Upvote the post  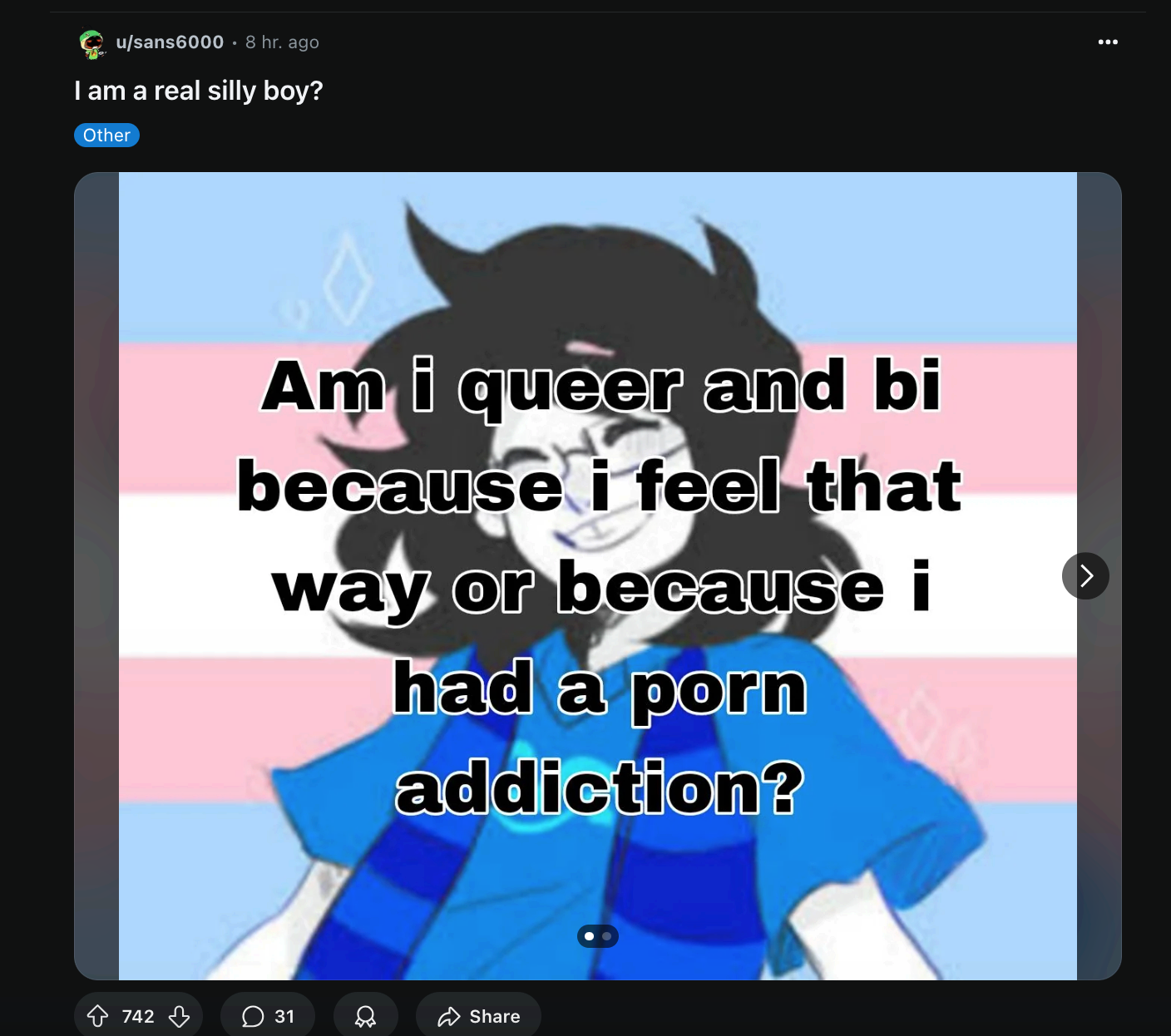pos(98,1016)
